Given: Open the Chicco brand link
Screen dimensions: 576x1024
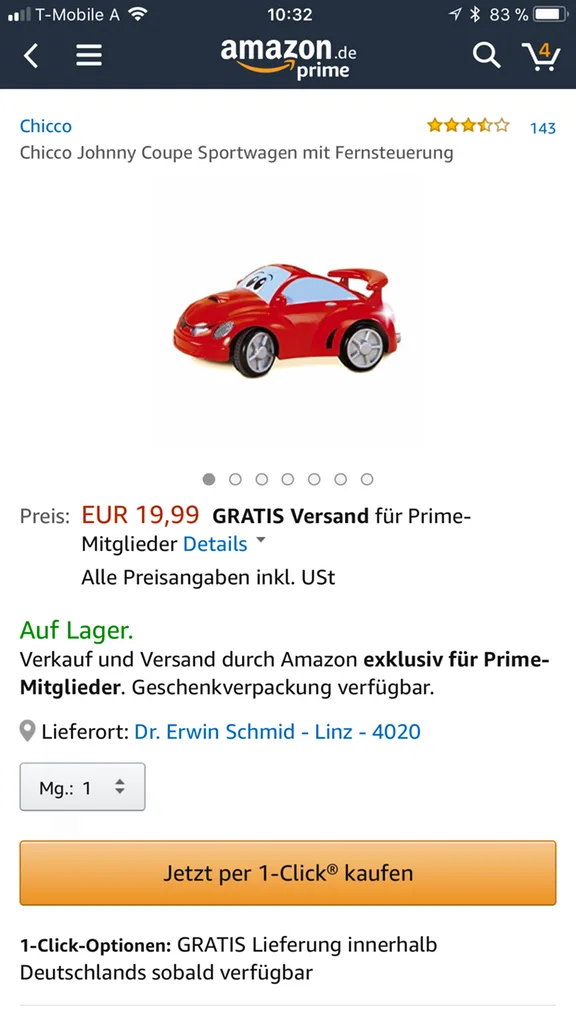Looking at the screenshot, I should [x=46, y=126].
